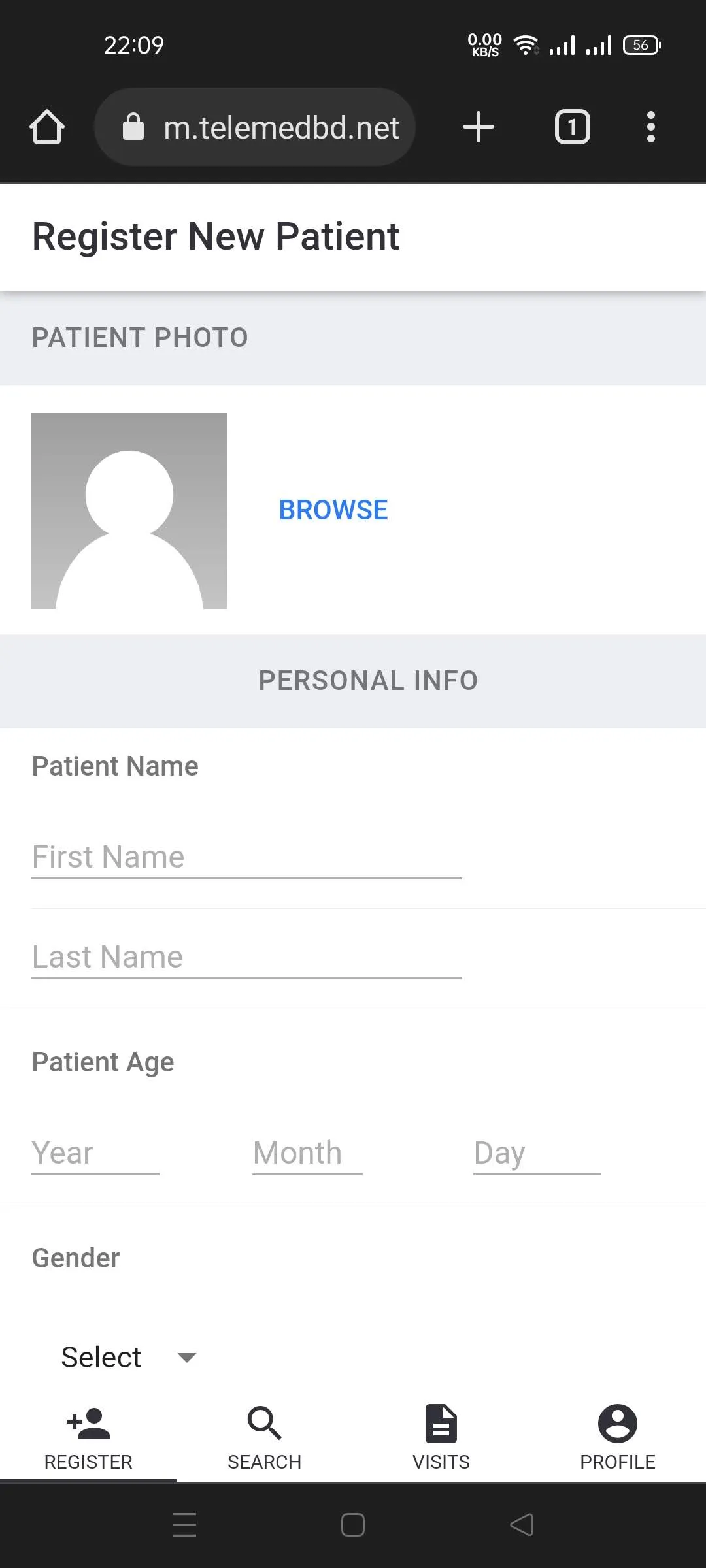Open the tab switcher
This screenshot has width=706, height=1568.
tap(573, 127)
